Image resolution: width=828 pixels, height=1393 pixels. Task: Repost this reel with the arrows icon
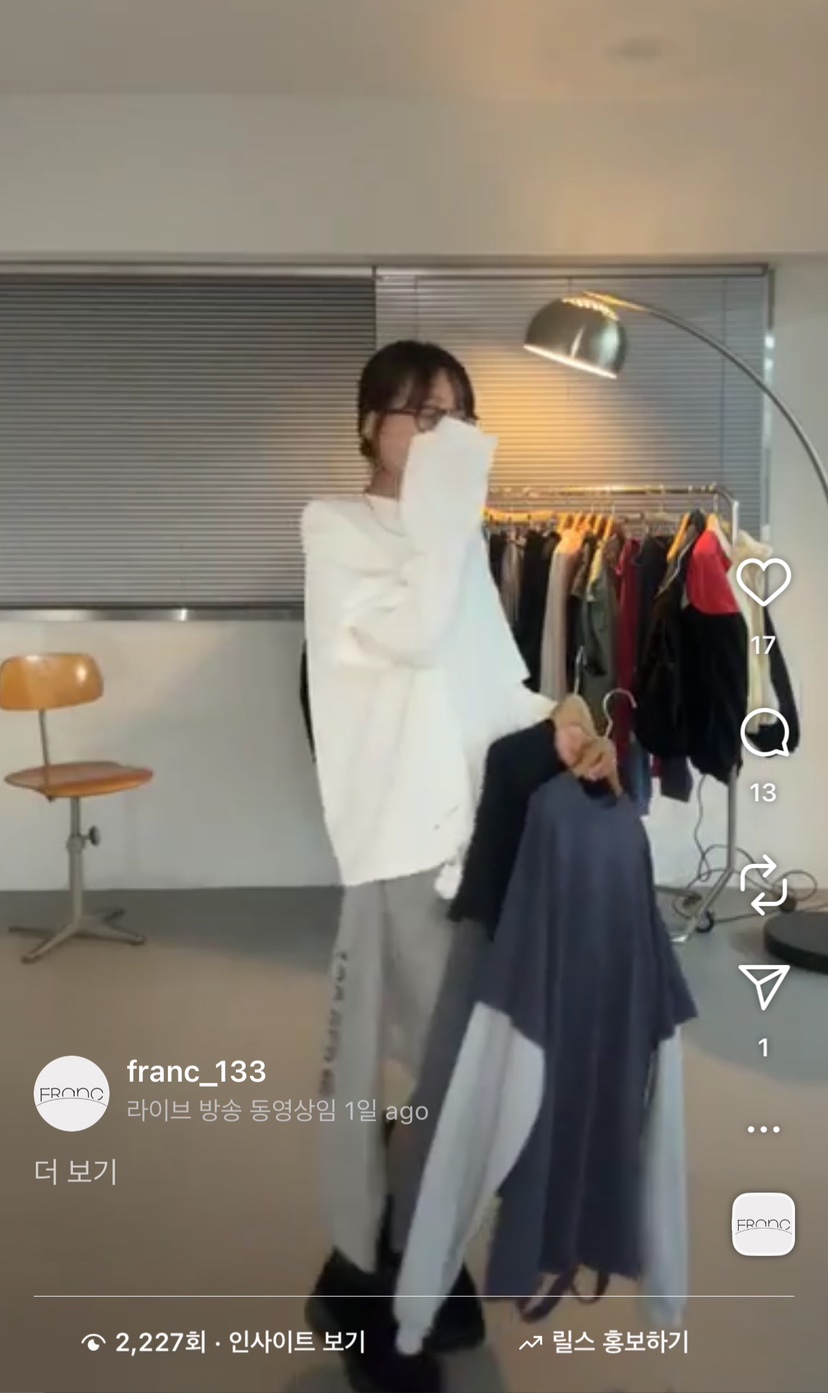click(x=764, y=885)
